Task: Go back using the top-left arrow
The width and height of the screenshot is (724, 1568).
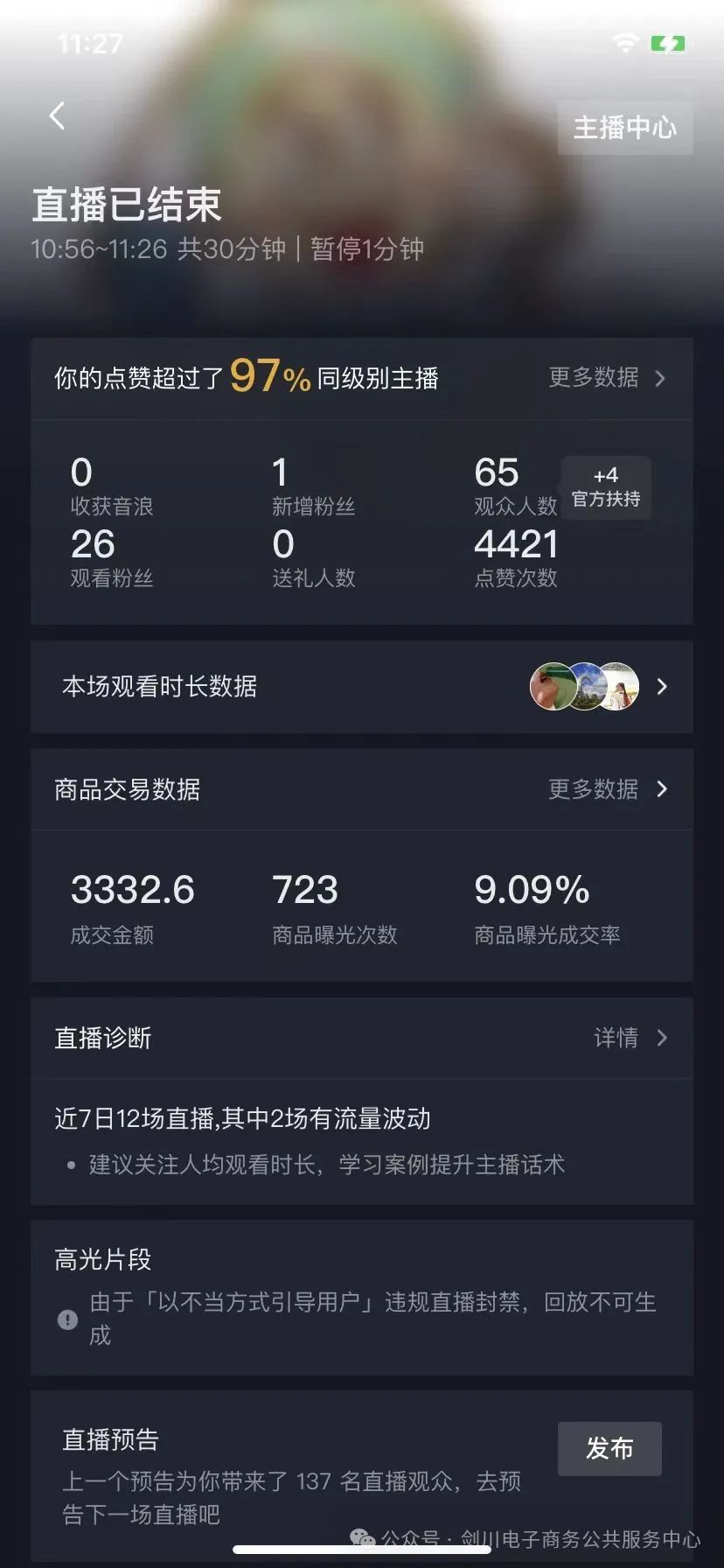Action: [58, 115]
